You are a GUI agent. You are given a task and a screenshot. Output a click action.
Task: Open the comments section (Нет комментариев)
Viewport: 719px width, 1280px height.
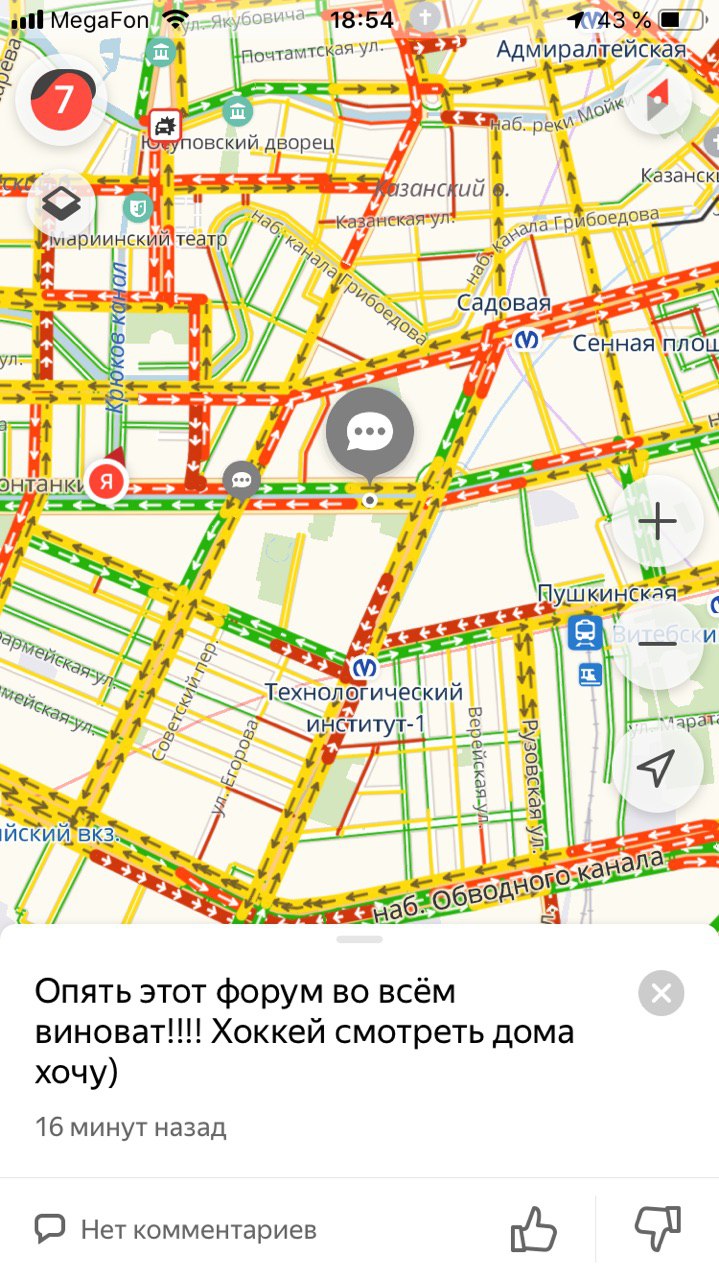[176, 1228]
